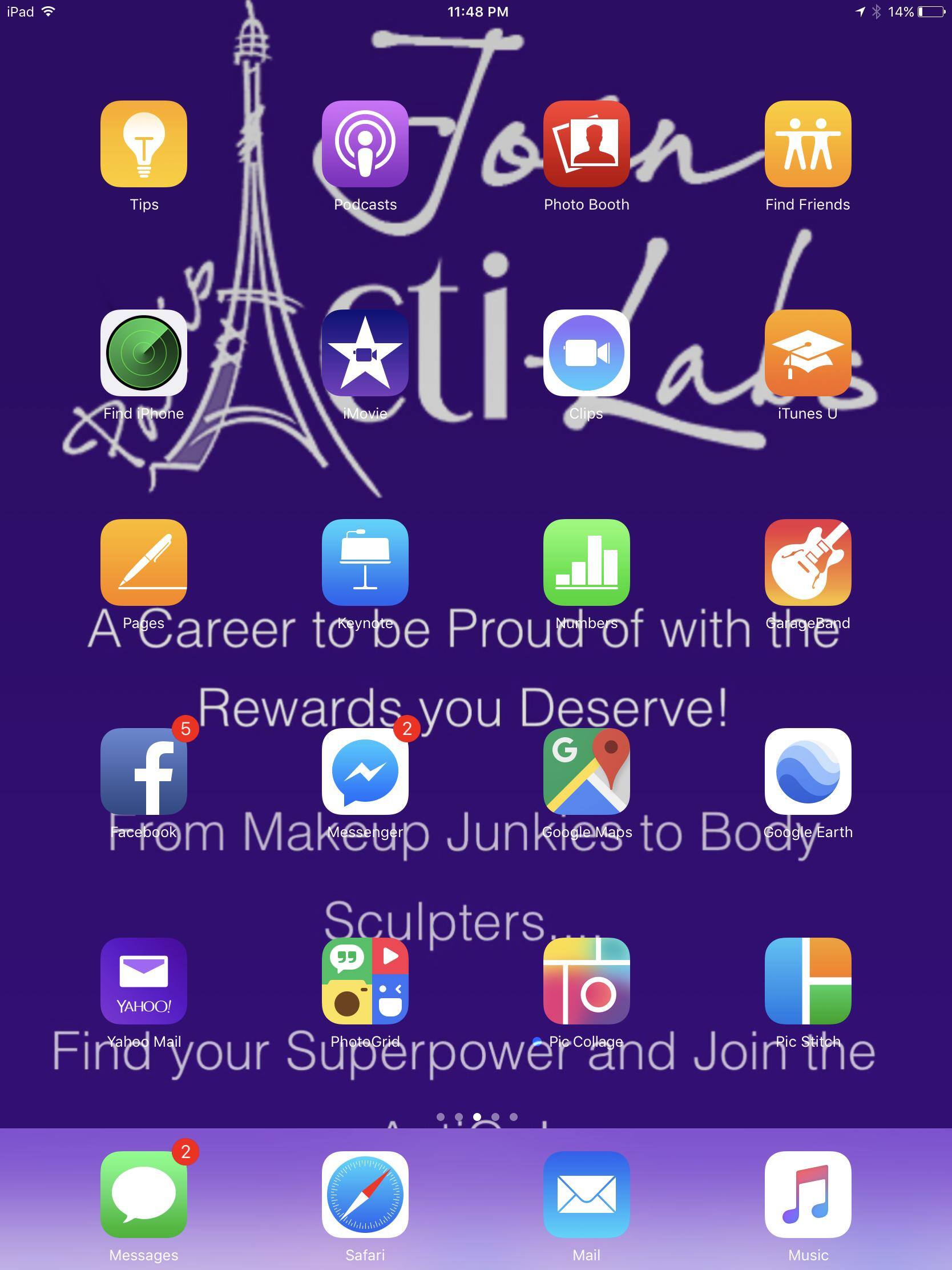Open Pages
The image size is (952, 1270).
pos(143,562)
